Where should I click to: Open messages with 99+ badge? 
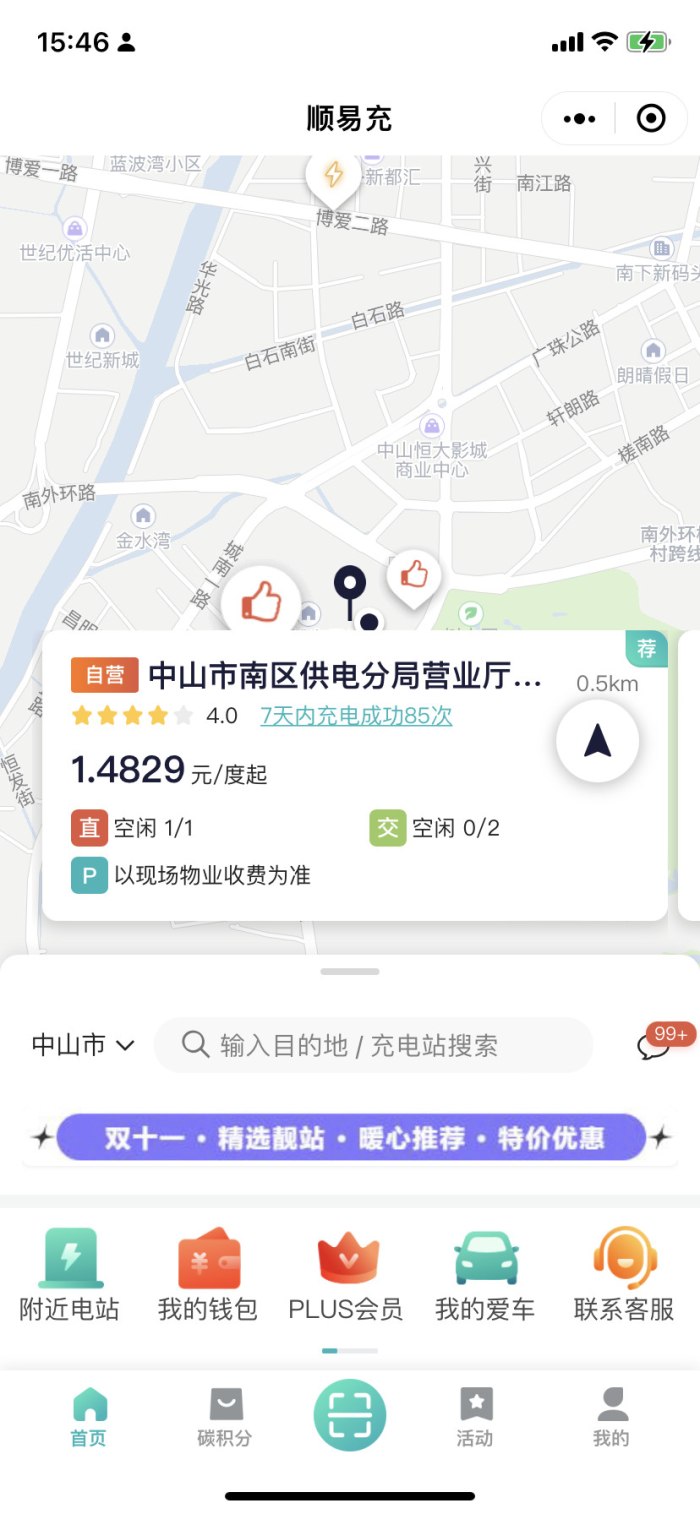coord(655,1045)
